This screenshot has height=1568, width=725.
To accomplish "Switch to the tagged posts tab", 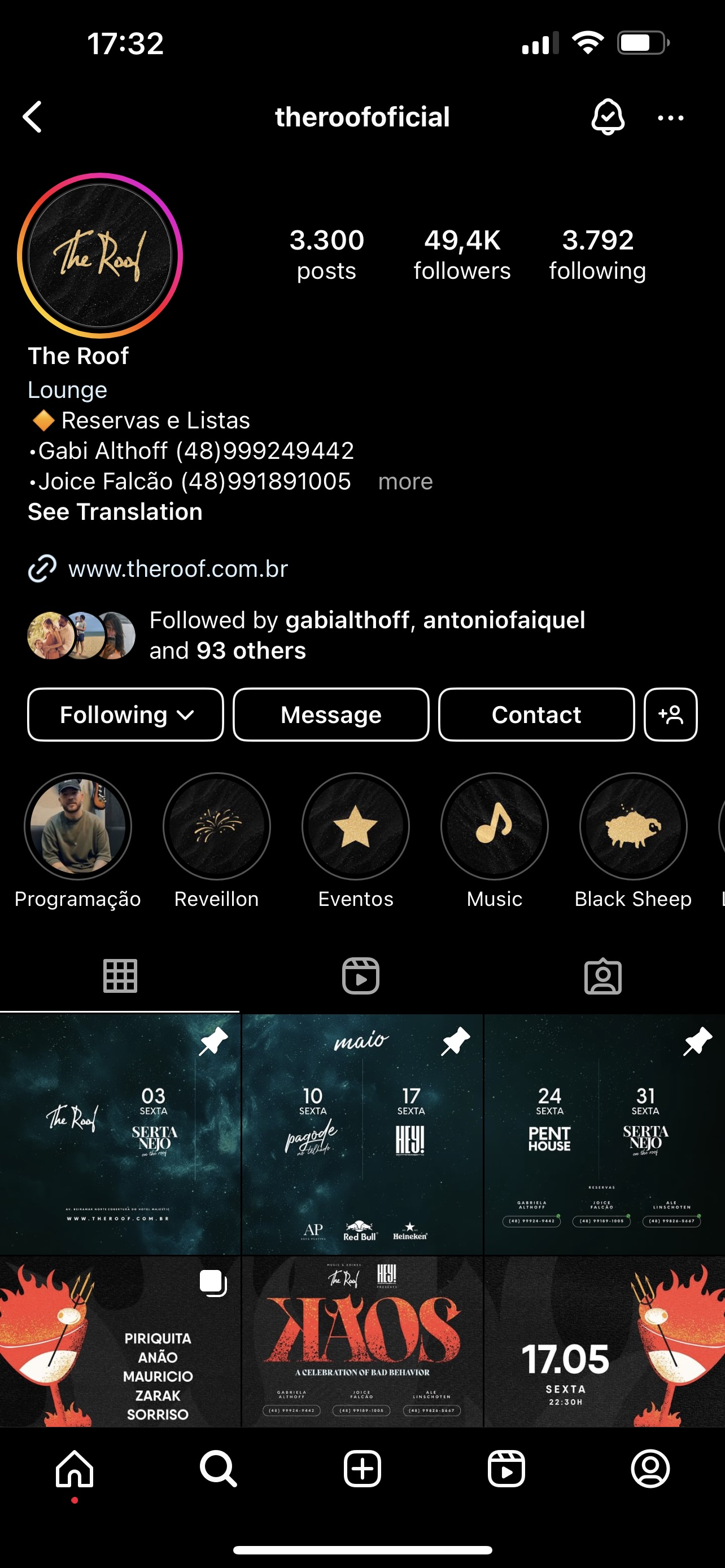I will point(602,976).
